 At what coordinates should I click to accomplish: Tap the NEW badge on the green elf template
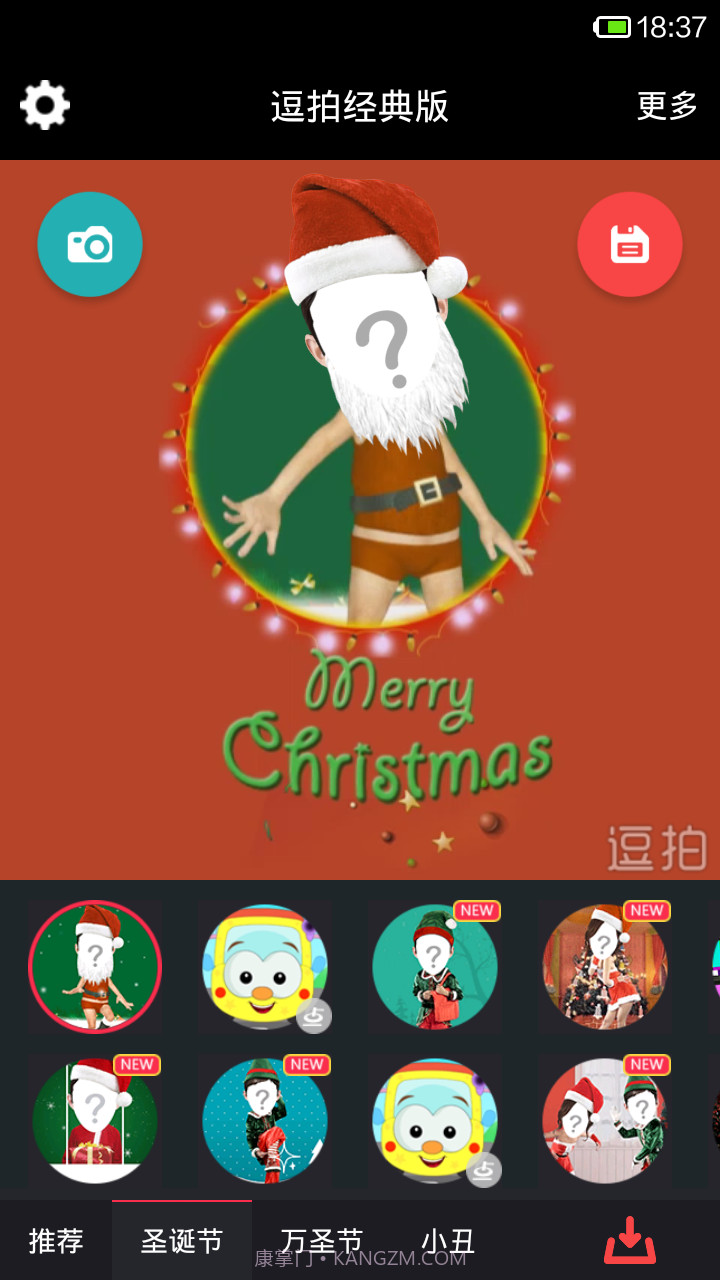click(x=477, y=911)
